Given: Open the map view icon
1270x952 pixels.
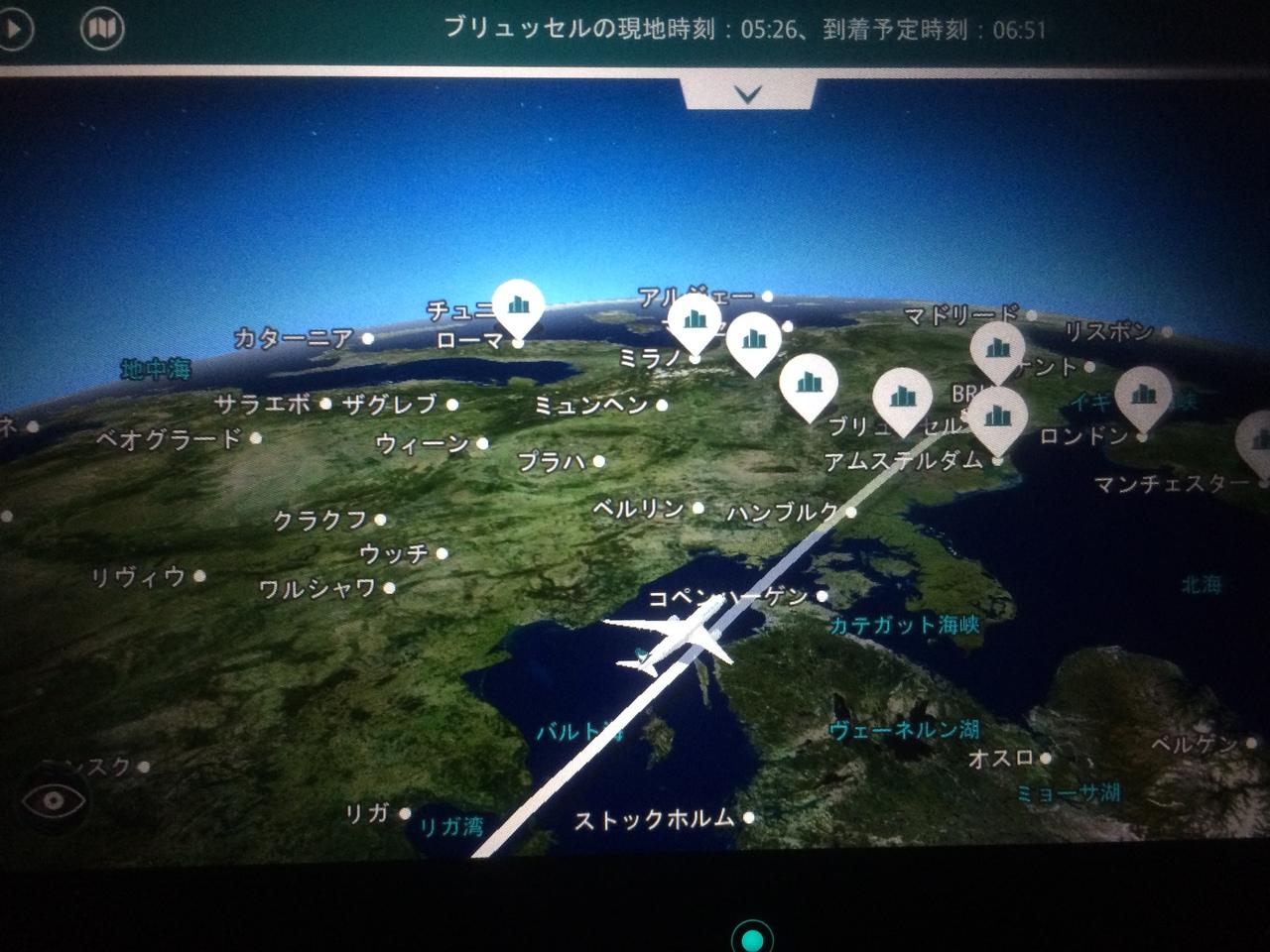Looking at the screenshot, I should coord(101,28).
